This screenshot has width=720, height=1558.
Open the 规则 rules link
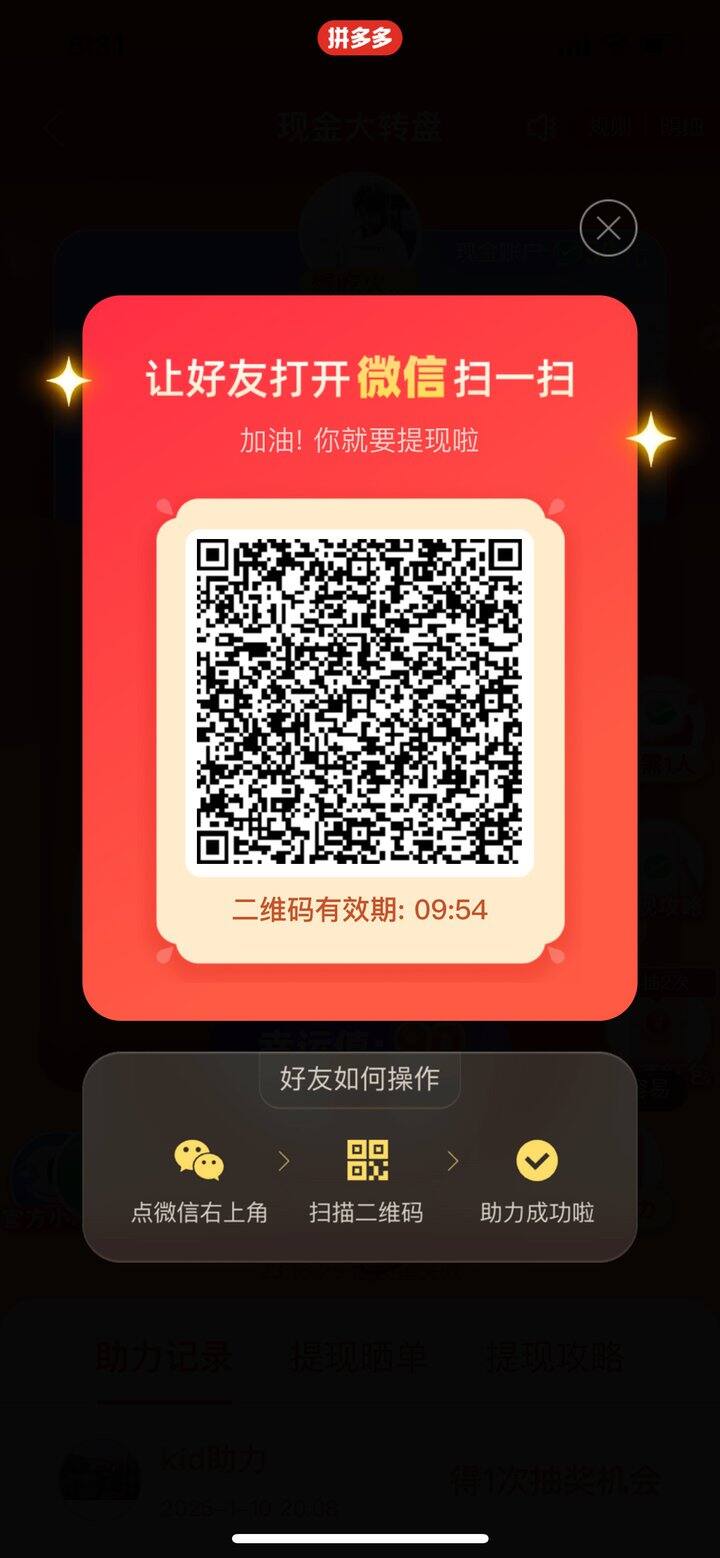[x=611, y=127]
